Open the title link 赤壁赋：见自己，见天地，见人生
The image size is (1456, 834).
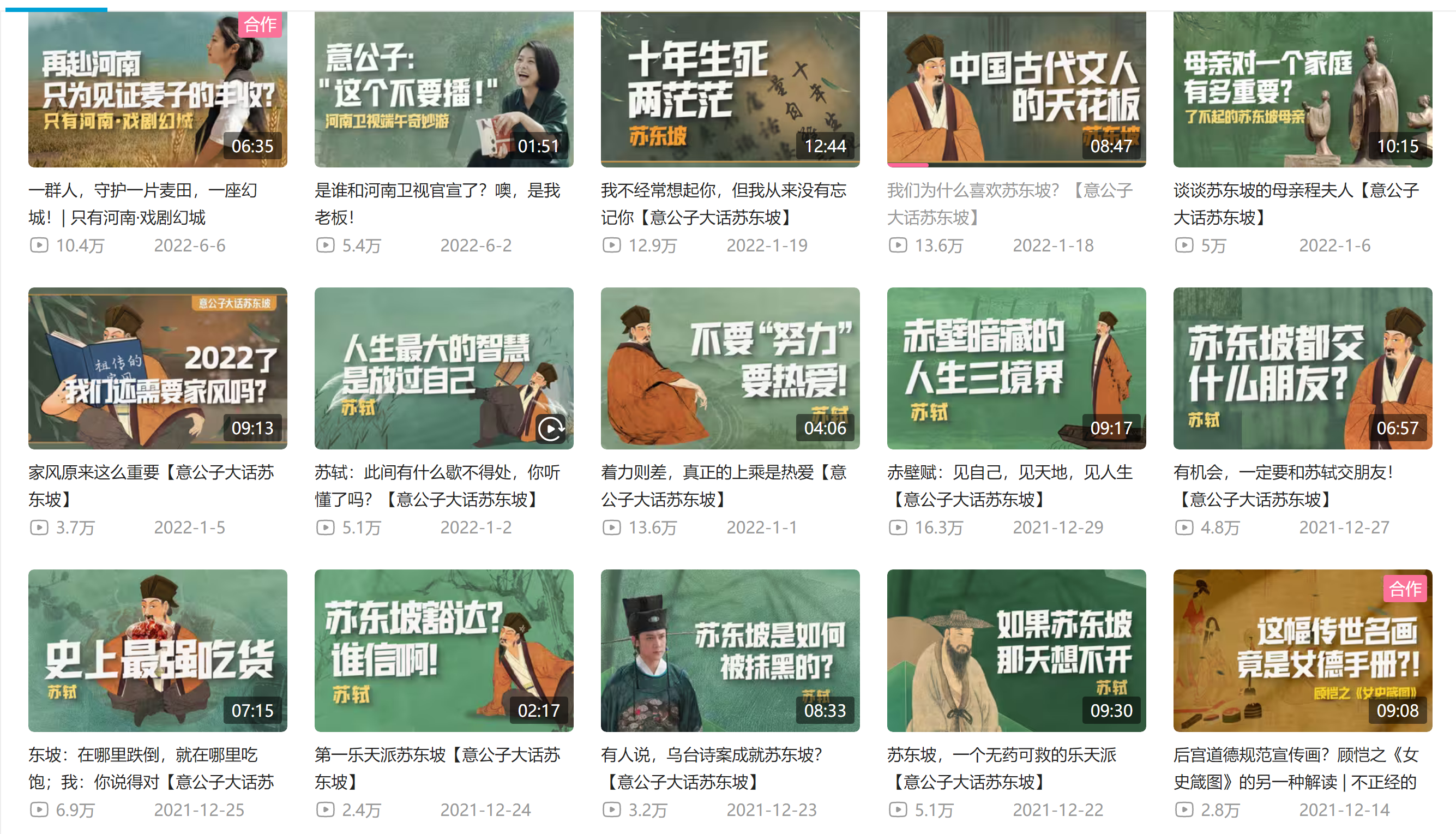1009,472
